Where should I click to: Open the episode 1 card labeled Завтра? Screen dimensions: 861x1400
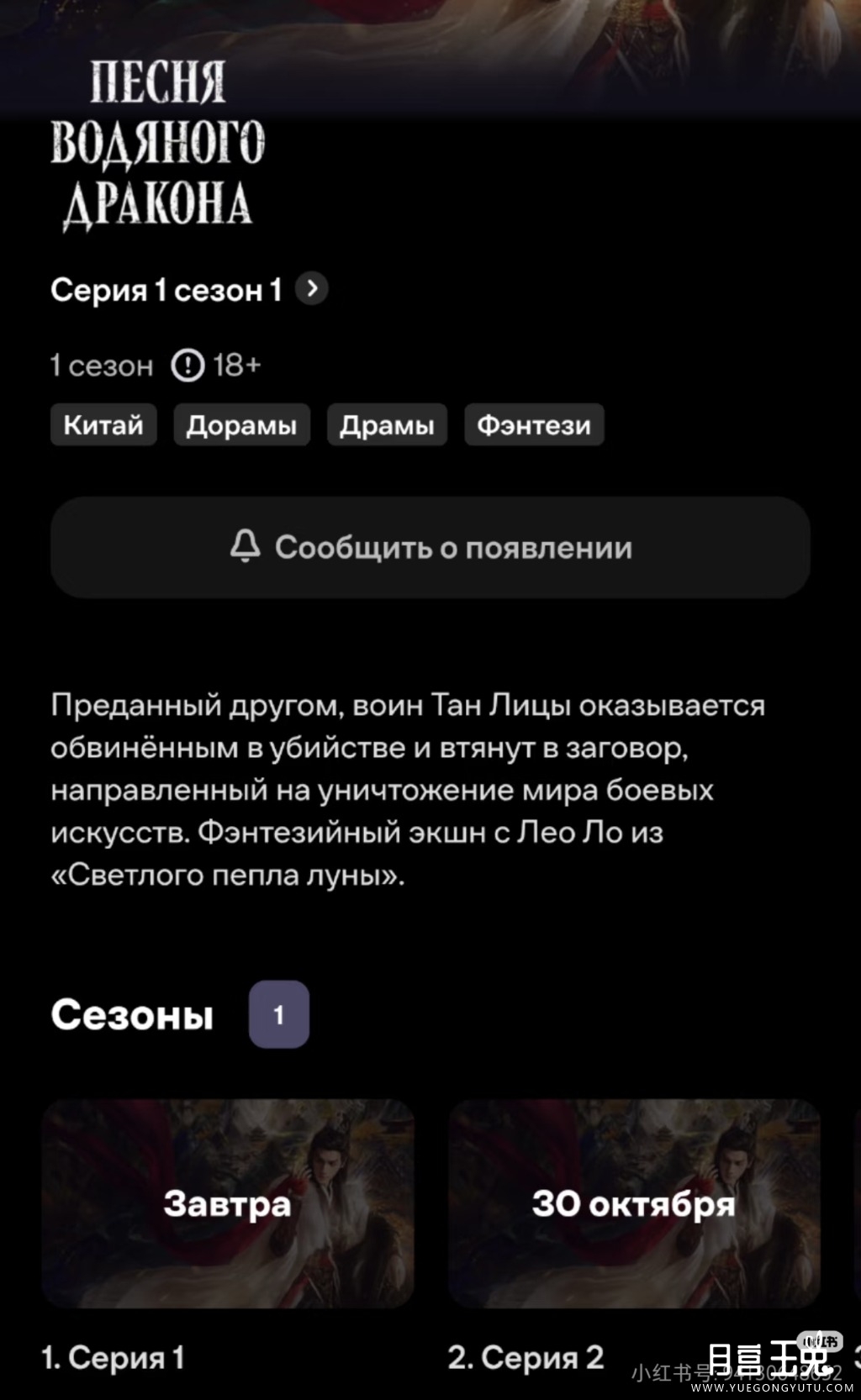tap(228, 1203)
